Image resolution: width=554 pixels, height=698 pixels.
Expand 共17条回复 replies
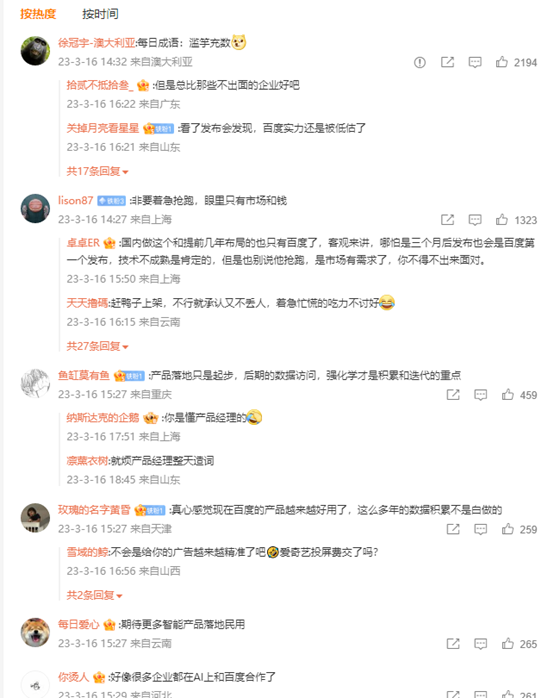97,171
